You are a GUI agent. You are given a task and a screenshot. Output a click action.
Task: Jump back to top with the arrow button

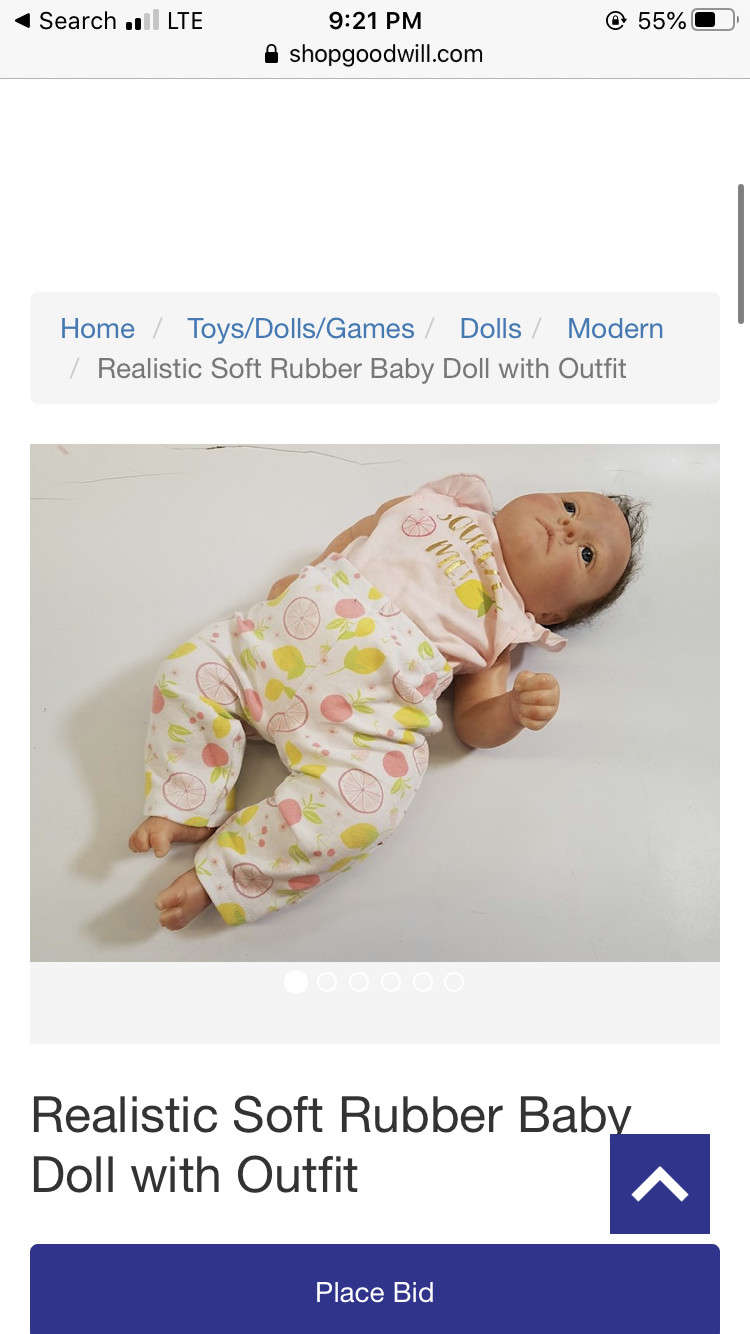pyautogui.click(x=660, y=1184)
